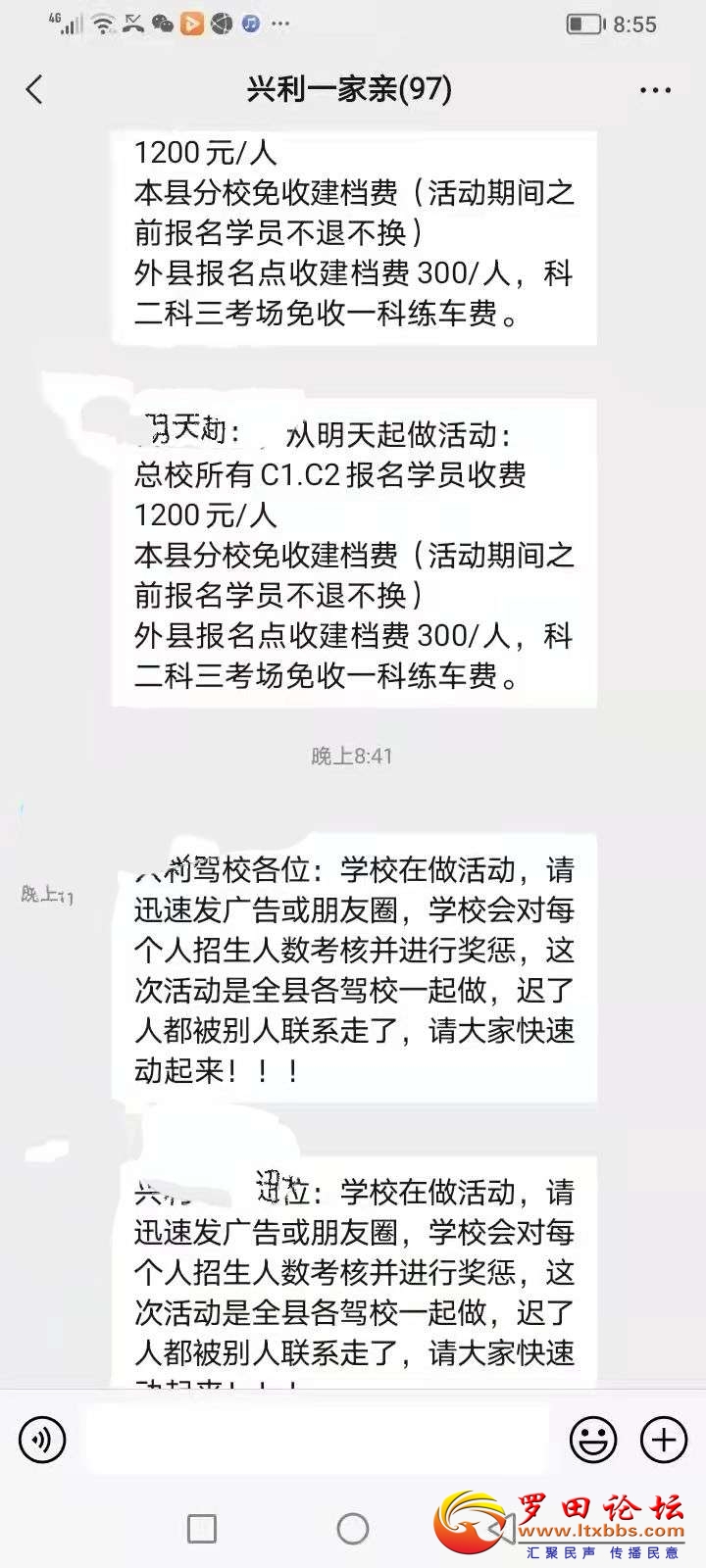Open the system recent apps

click(x=201, y=1528)
